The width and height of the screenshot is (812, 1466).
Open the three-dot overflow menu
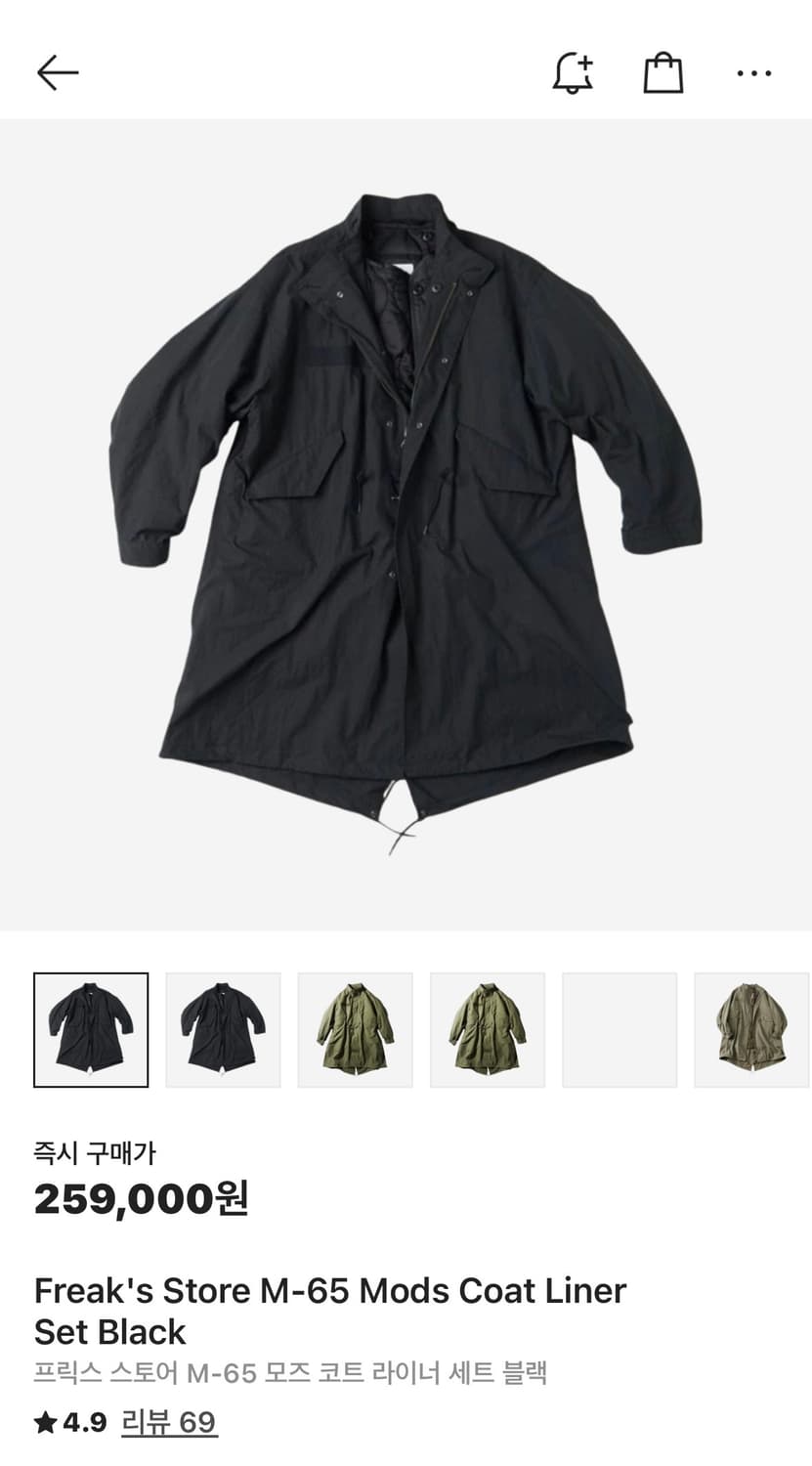click(753, 72)
